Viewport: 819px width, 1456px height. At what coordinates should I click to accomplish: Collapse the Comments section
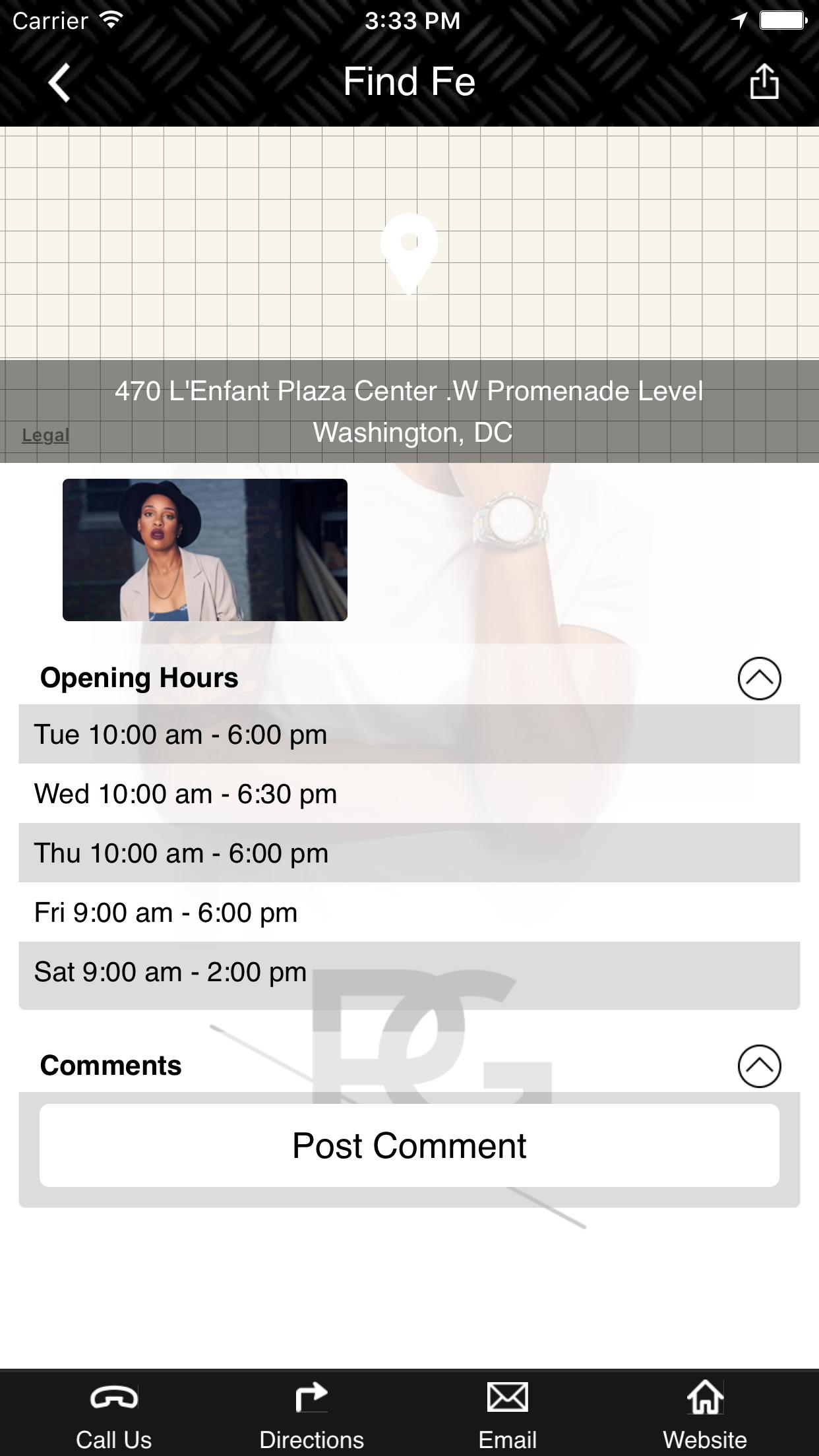(x=759, y=1066)
